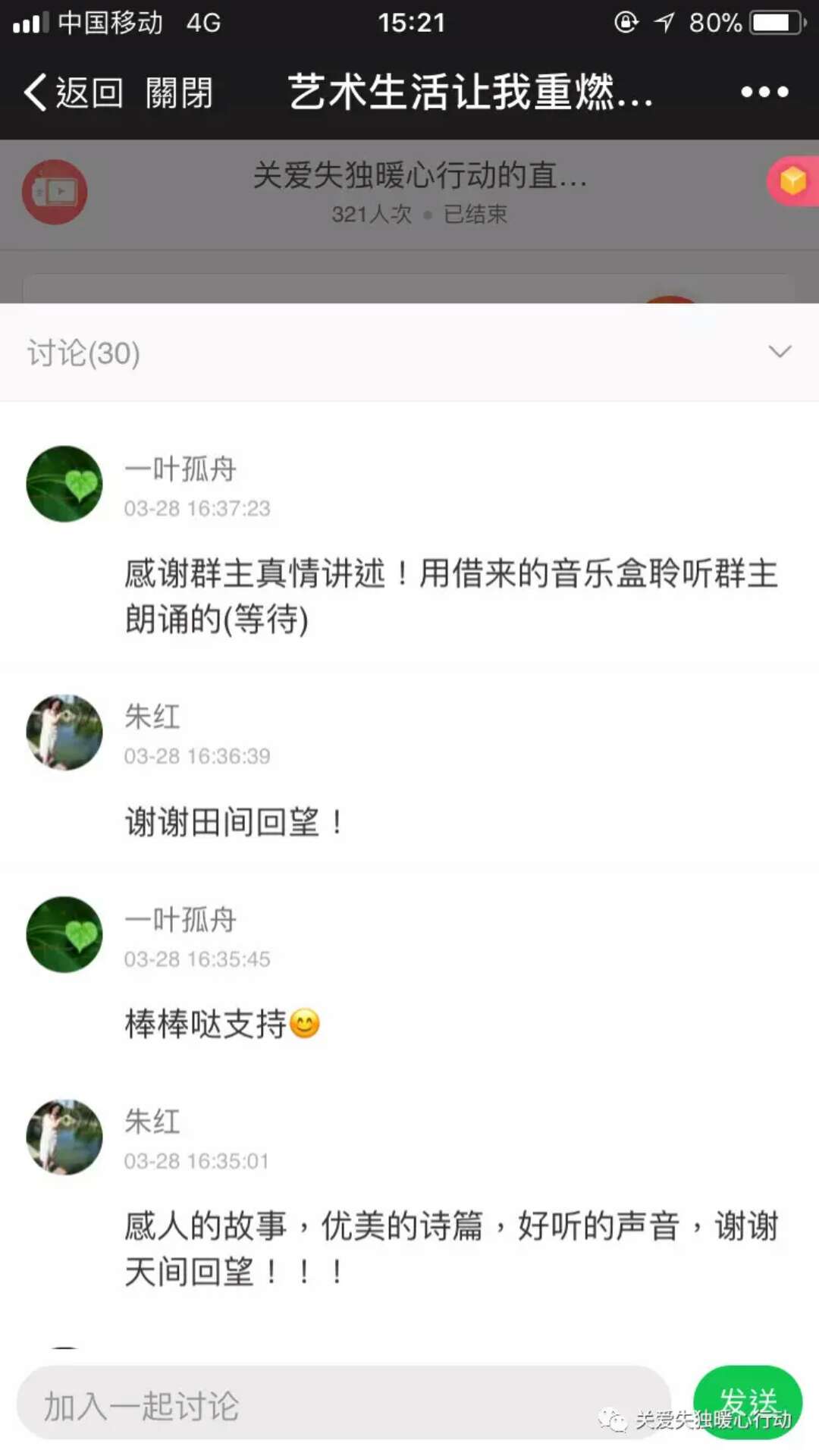Tap the green 发送 send button

748,1402
